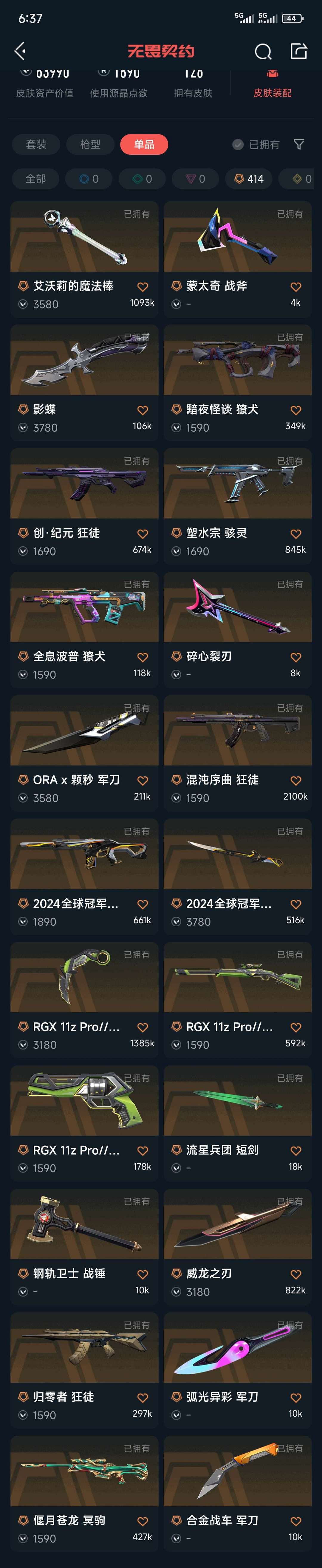Like the 威龙之刃 skin
Image resolution: width=322 pixels, height=1568 pixels.
pyautogui.click(x=296, y=1274)
